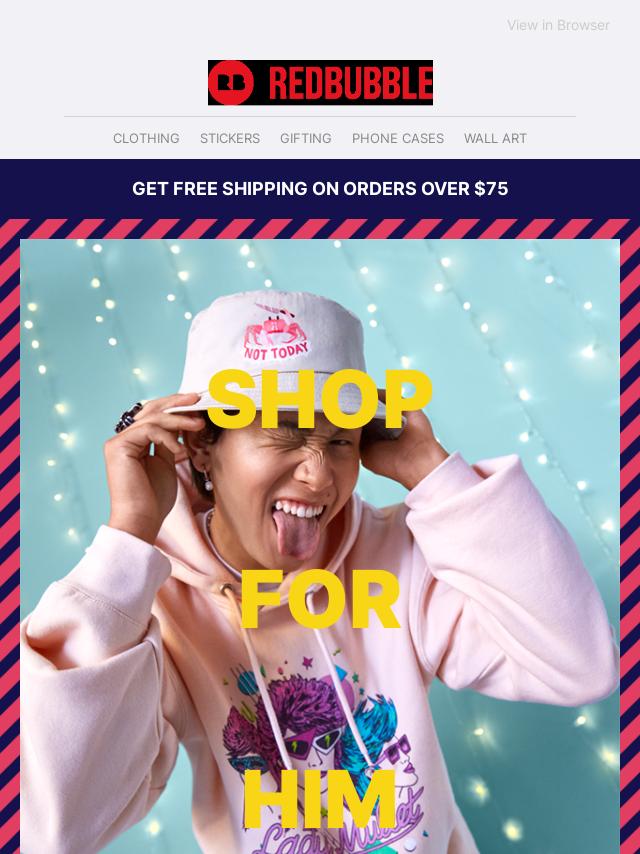
Task: Go to the Clothing category
Action: pyautogui.click(x=146, y=138)
